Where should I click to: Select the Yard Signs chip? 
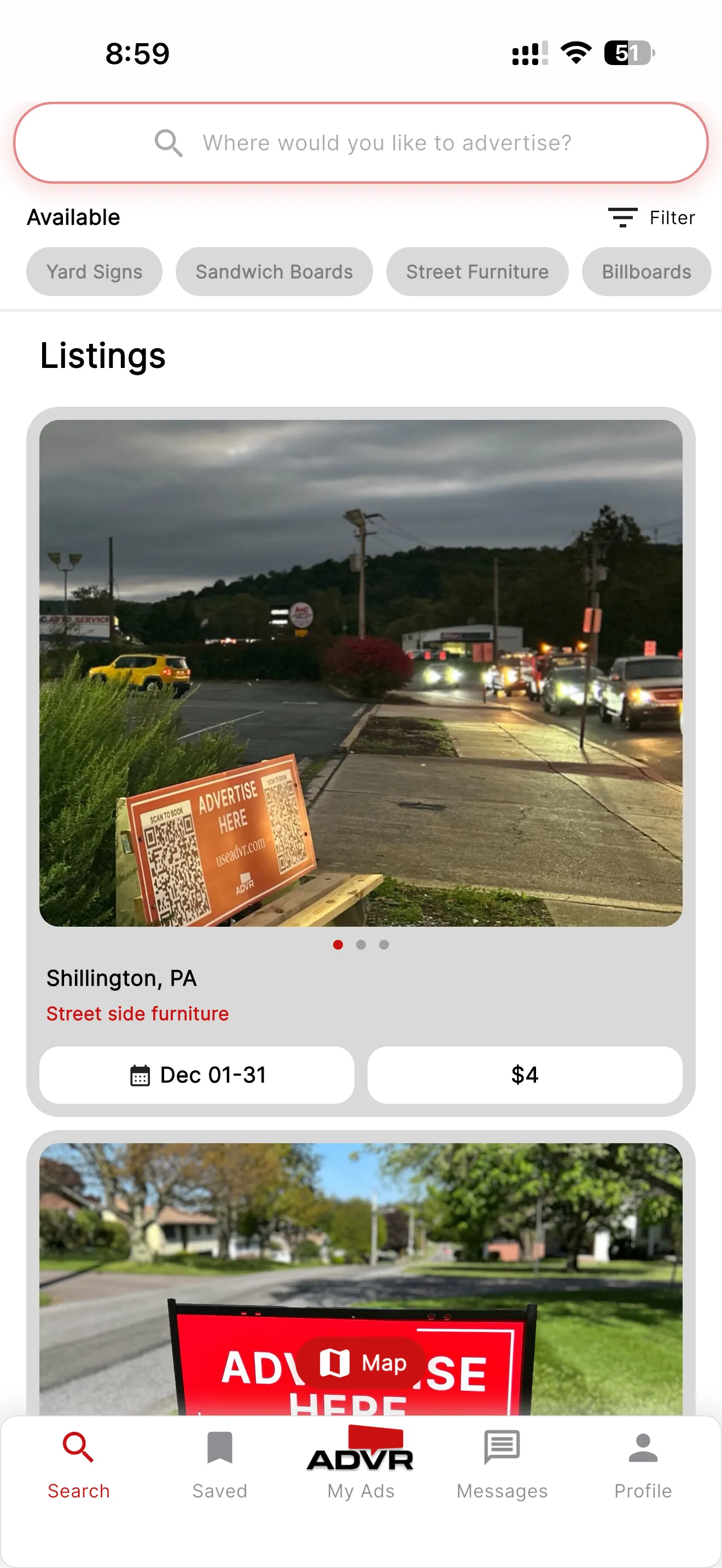[95, 272]
